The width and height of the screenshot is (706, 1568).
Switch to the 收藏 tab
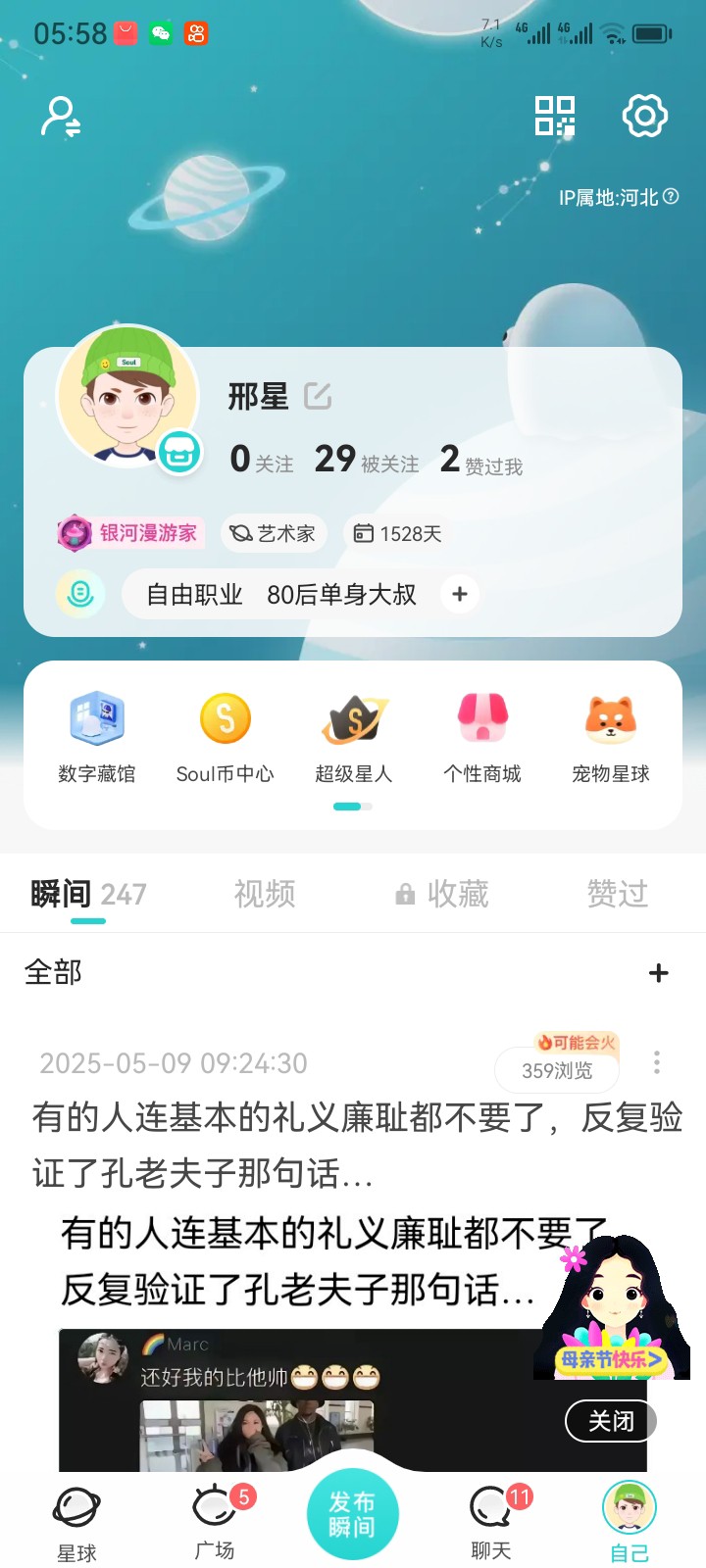point(442,894)
